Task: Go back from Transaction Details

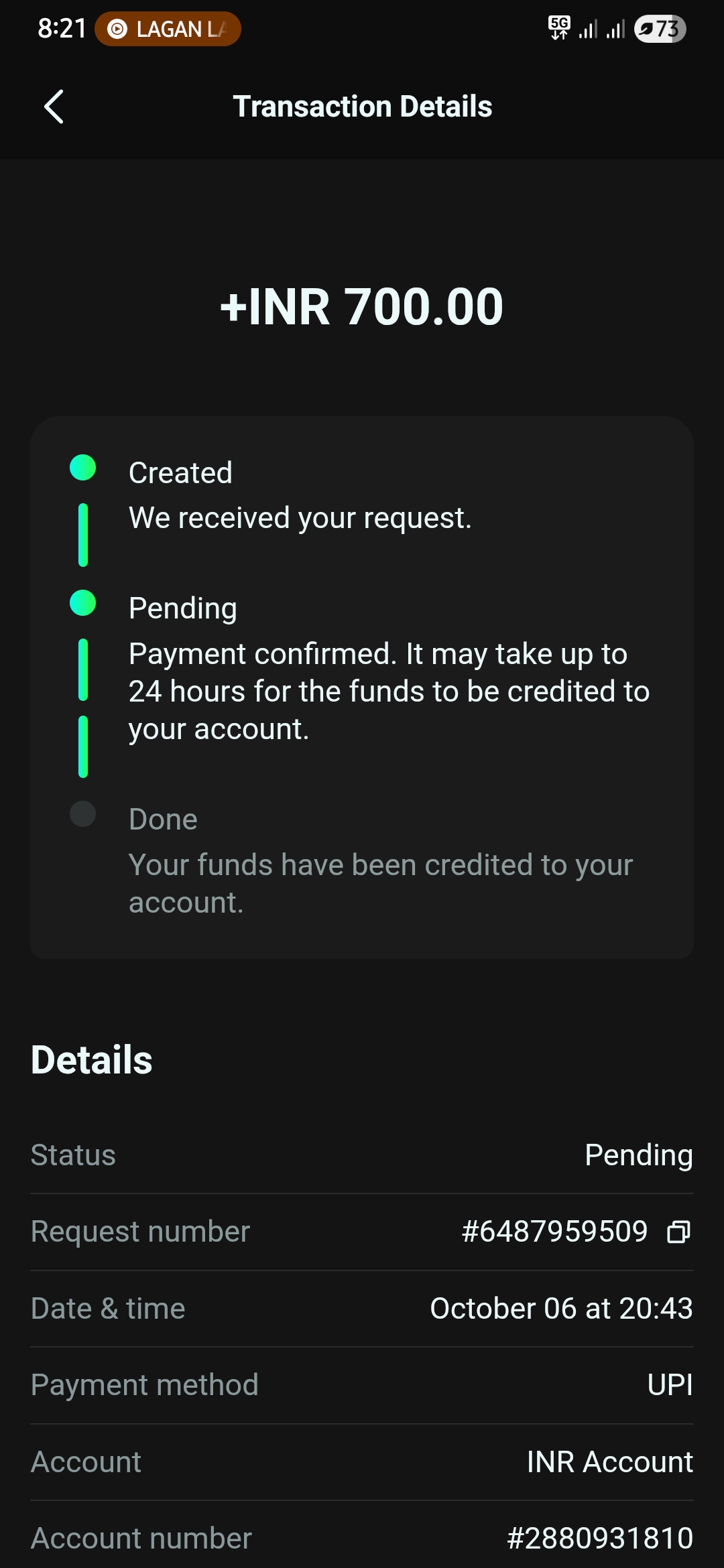Action: [54, 107]
